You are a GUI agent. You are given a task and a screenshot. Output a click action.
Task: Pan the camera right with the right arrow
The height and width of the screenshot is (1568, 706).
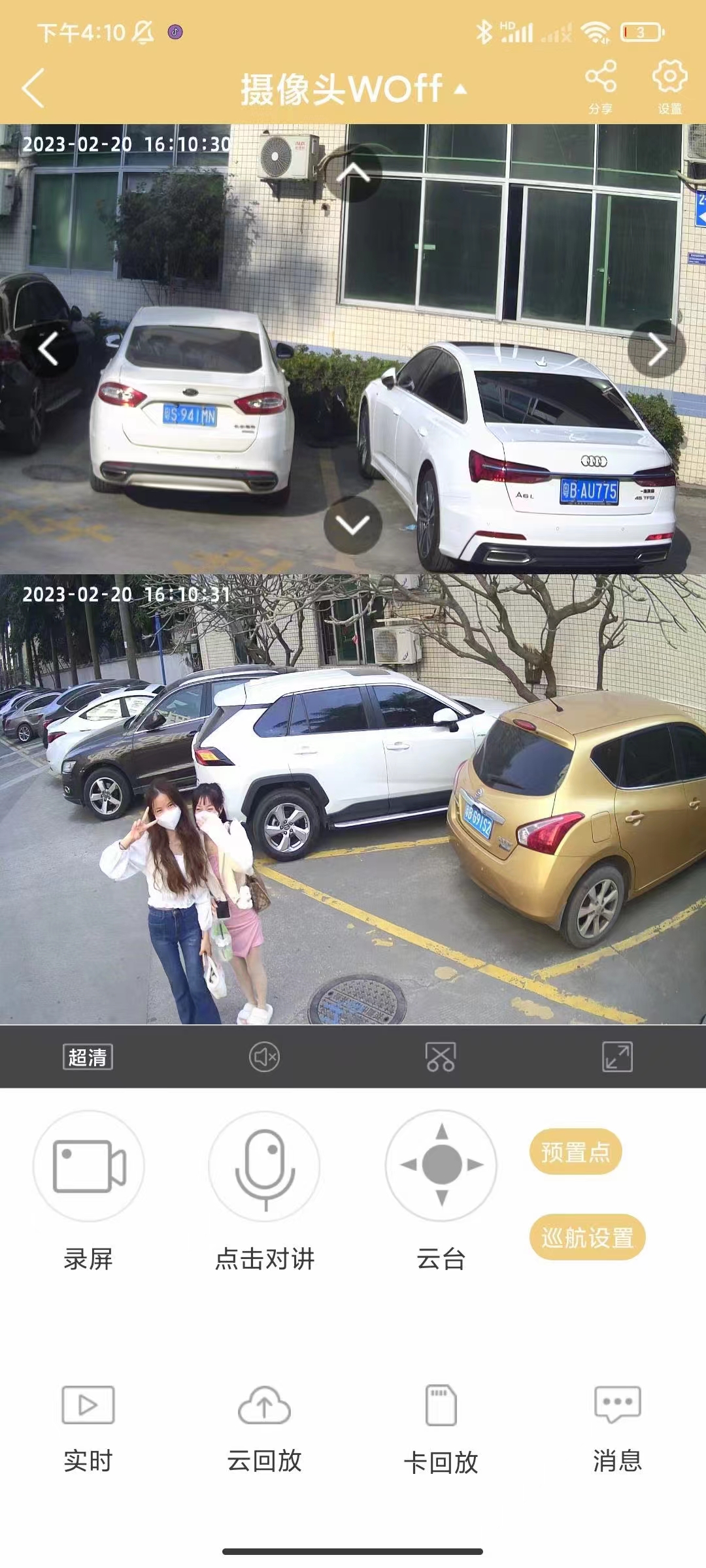[656, 349]
